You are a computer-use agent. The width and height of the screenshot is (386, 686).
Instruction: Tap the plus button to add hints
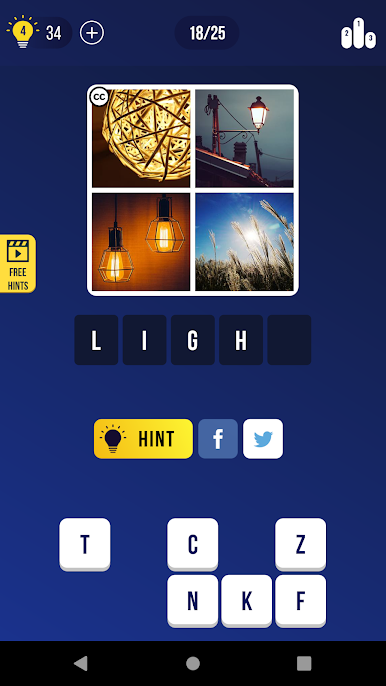pyautogui.click(x=92, y=33)
